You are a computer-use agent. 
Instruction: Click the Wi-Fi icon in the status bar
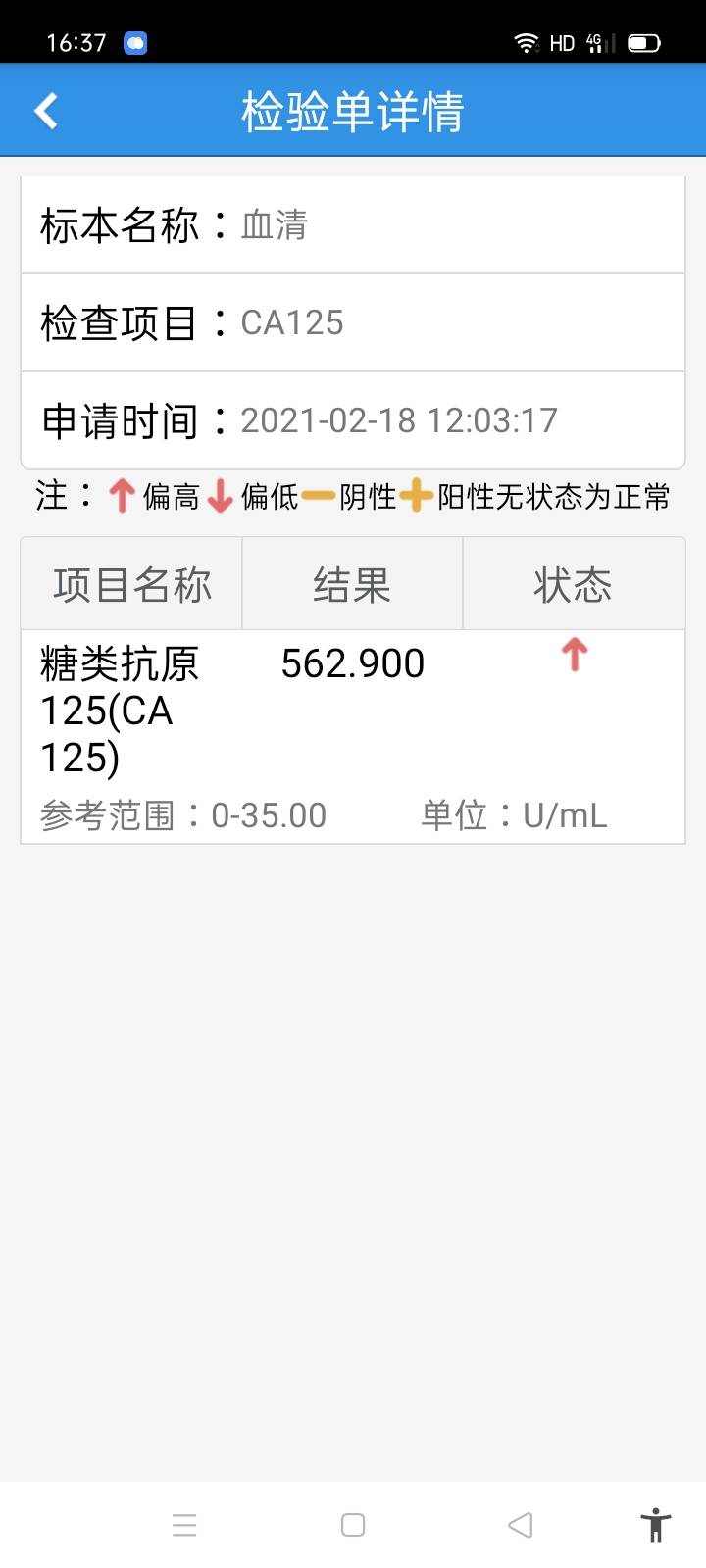pyautogui.click(x=529, y=42)
